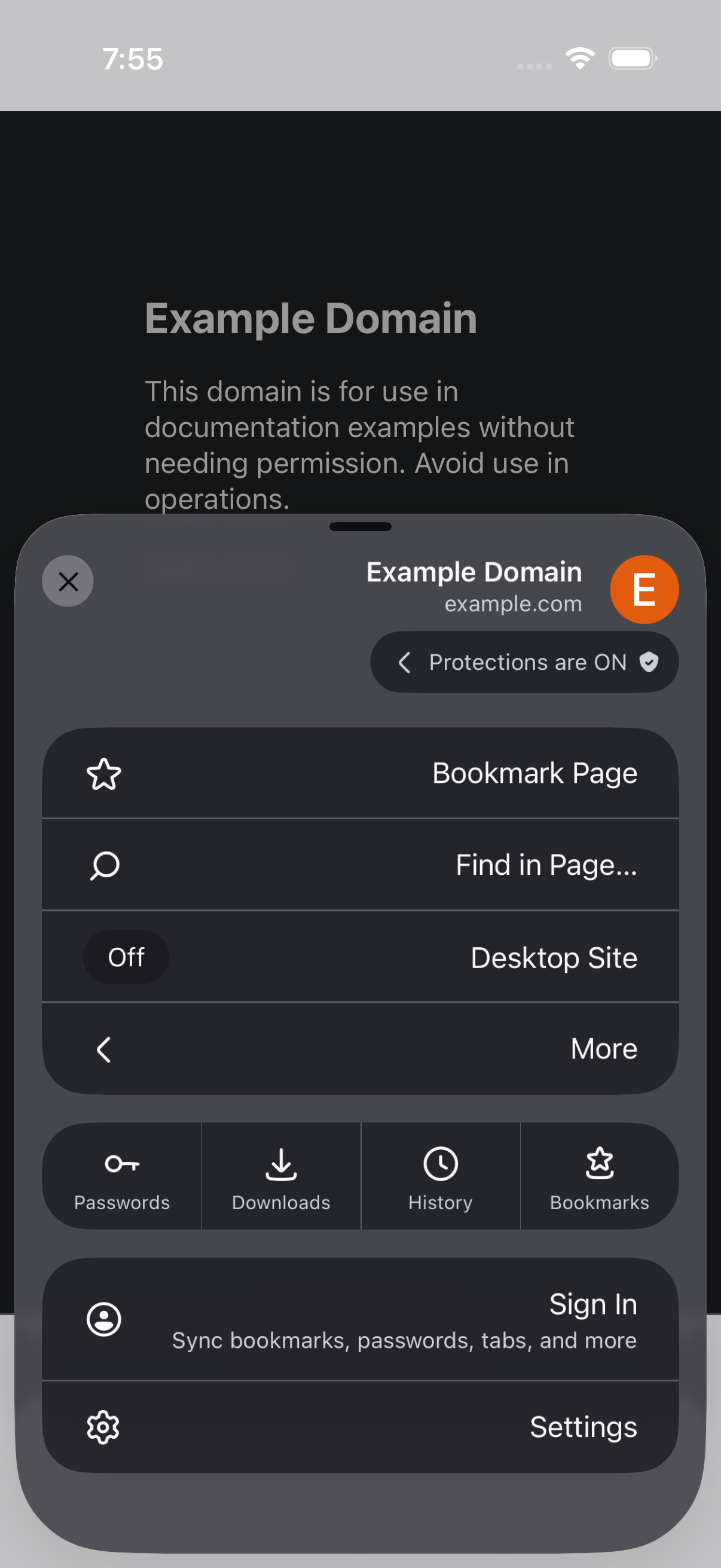Expand the More options row
This screenshot has width=721, height=1568.
(x=360, y=1049)
